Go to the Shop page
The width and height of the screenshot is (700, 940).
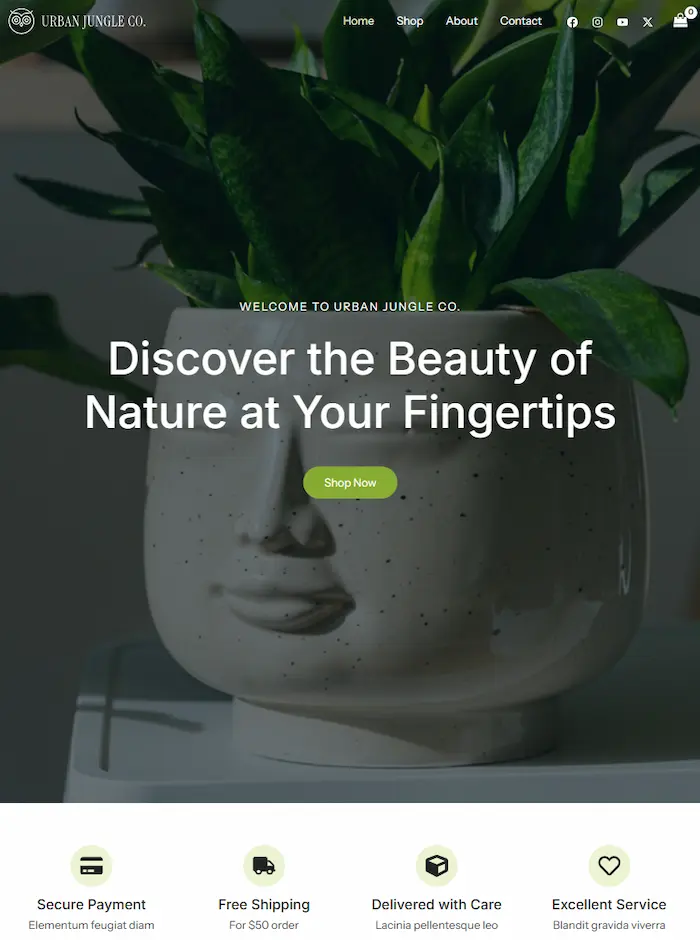click(x=410, y=21)
